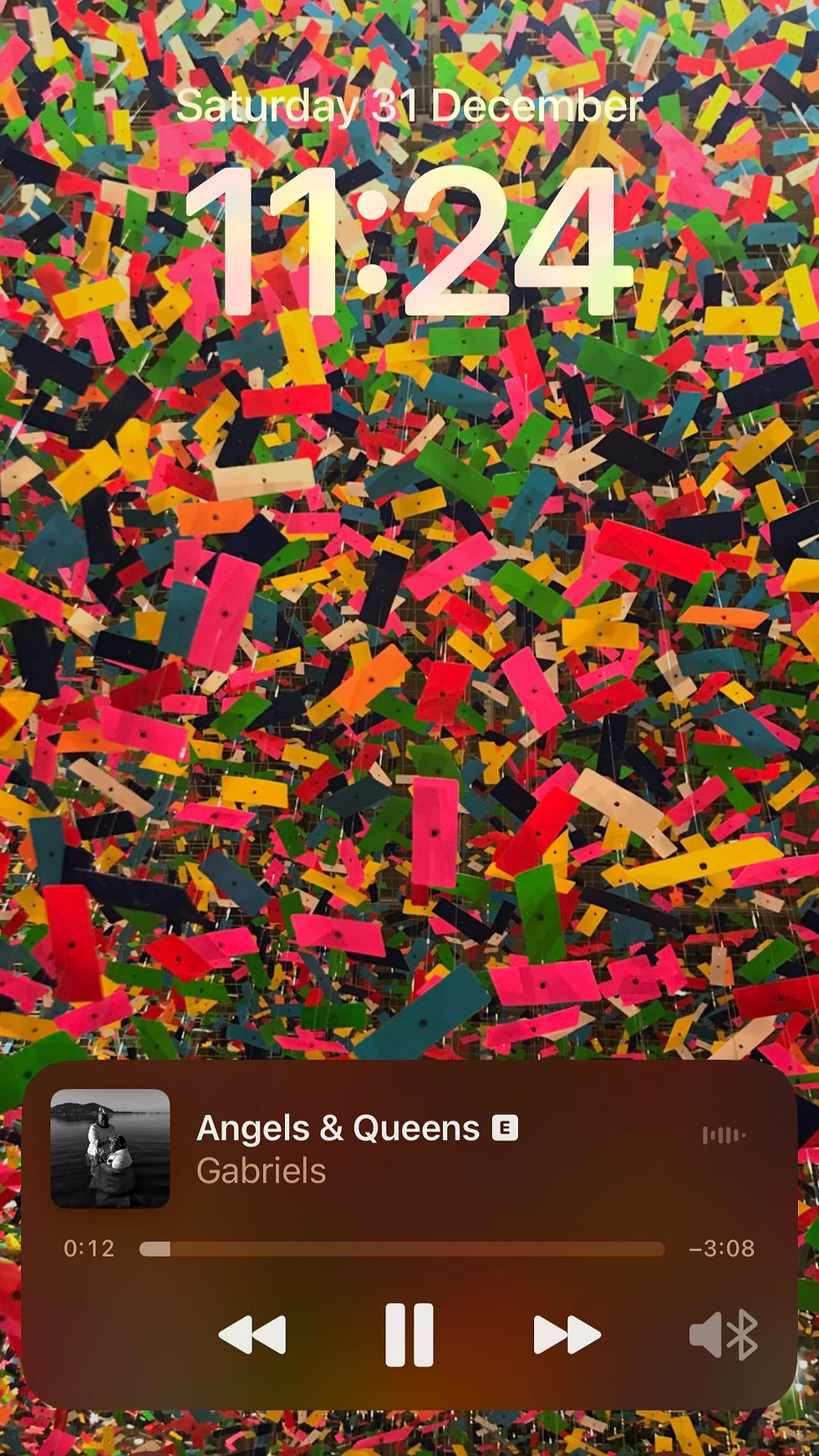Pause the song Angels & Queens

pos(409,1335)
